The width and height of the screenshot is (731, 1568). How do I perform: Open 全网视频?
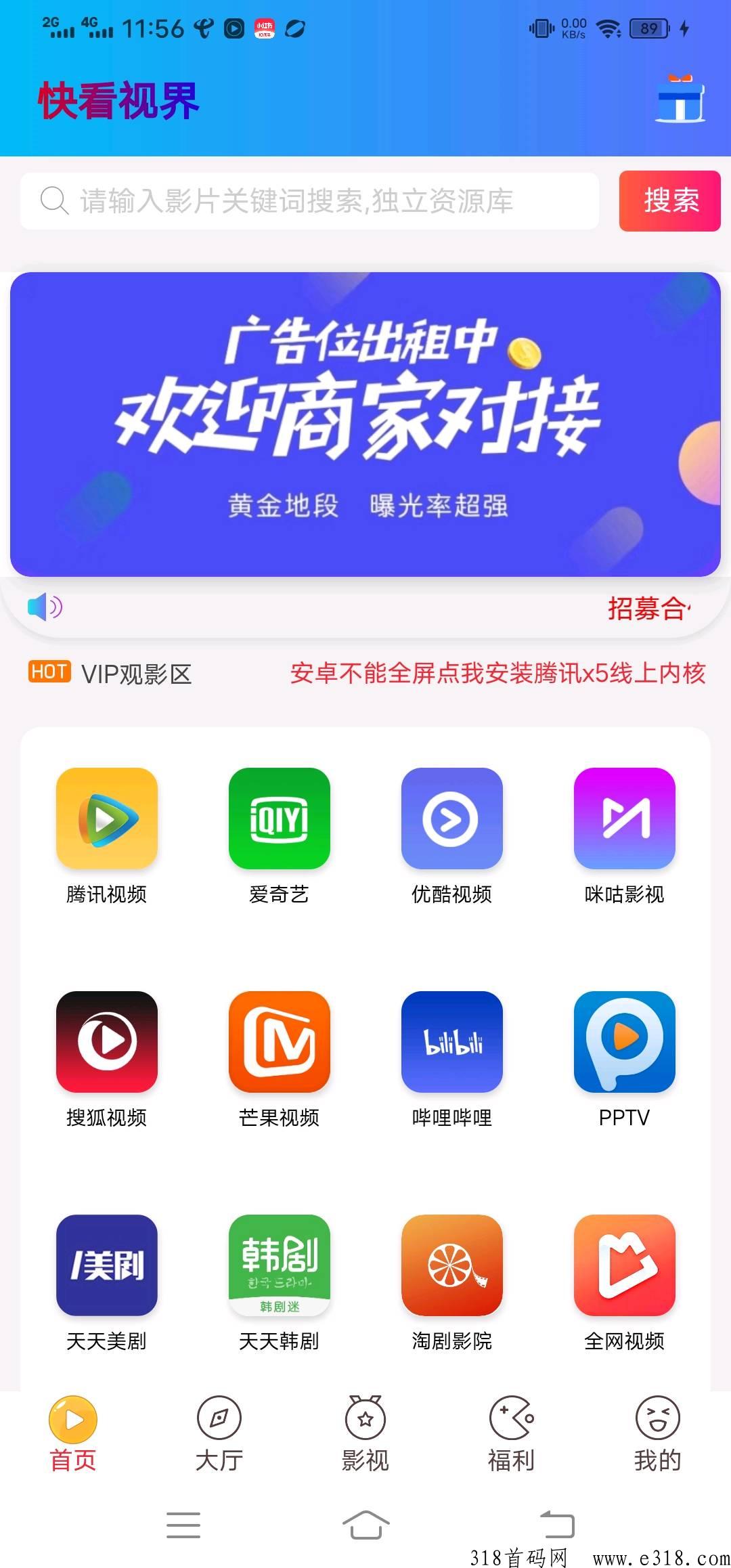click(624, 1265)
